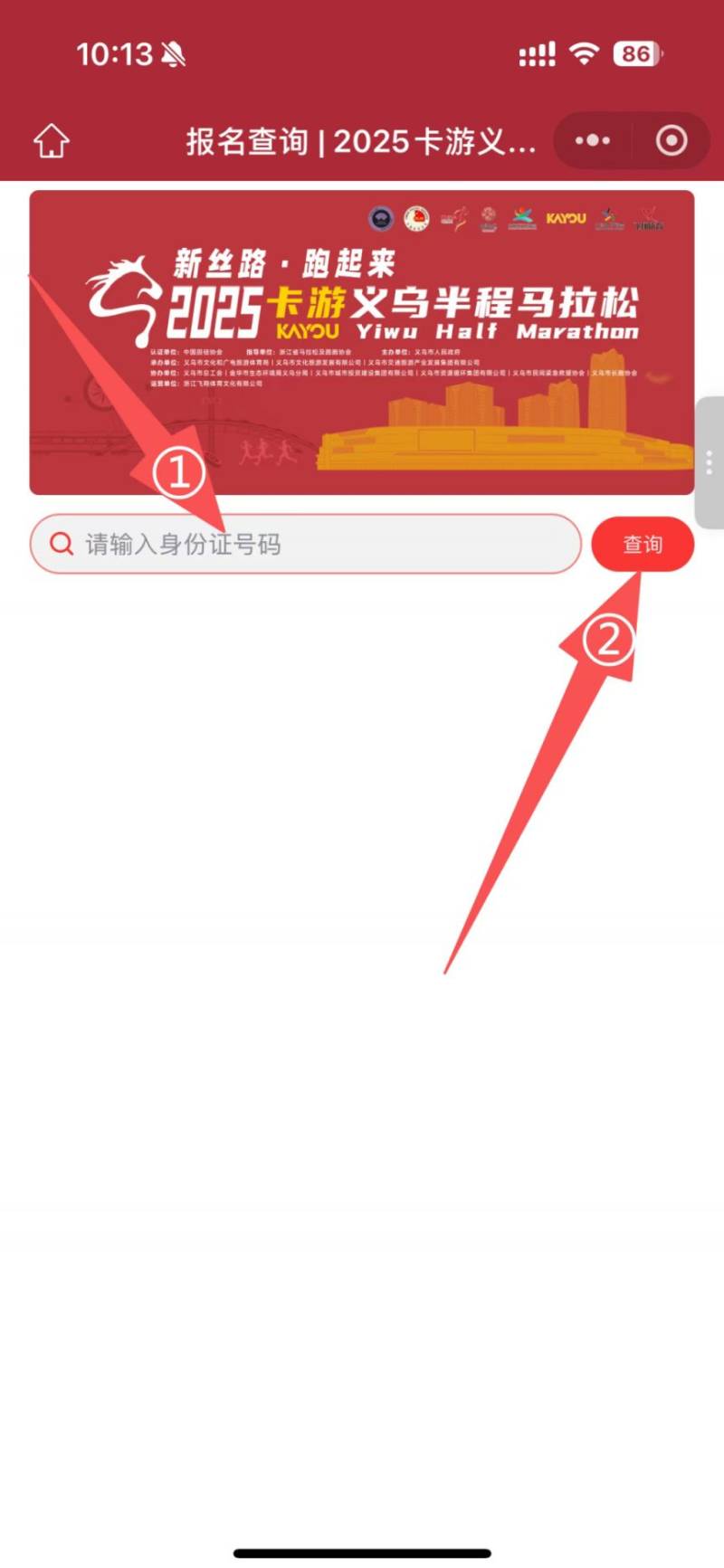
Task: Tap the arrow labeled ② pointing at query button
Action: (x=608, y=641)
